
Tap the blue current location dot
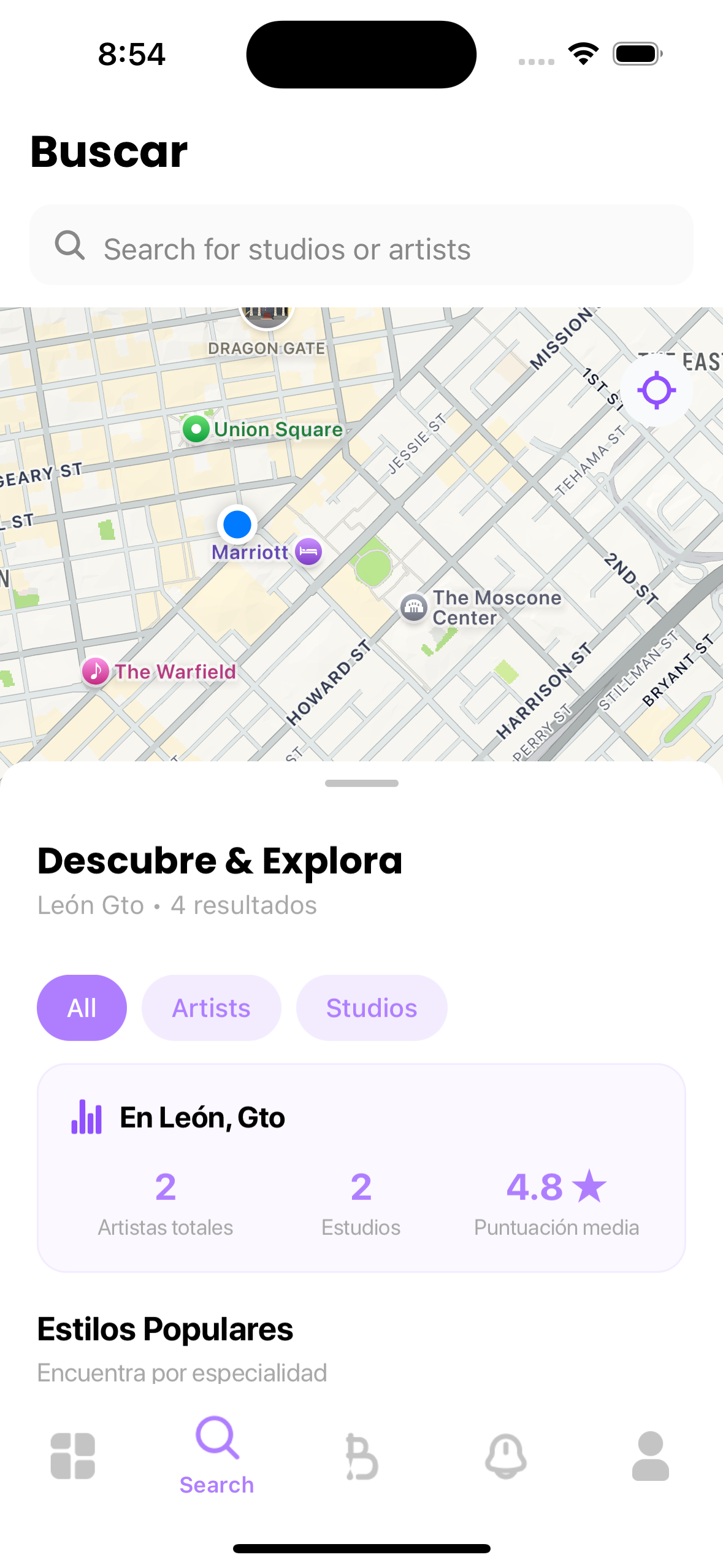click(x=237, y=525)
